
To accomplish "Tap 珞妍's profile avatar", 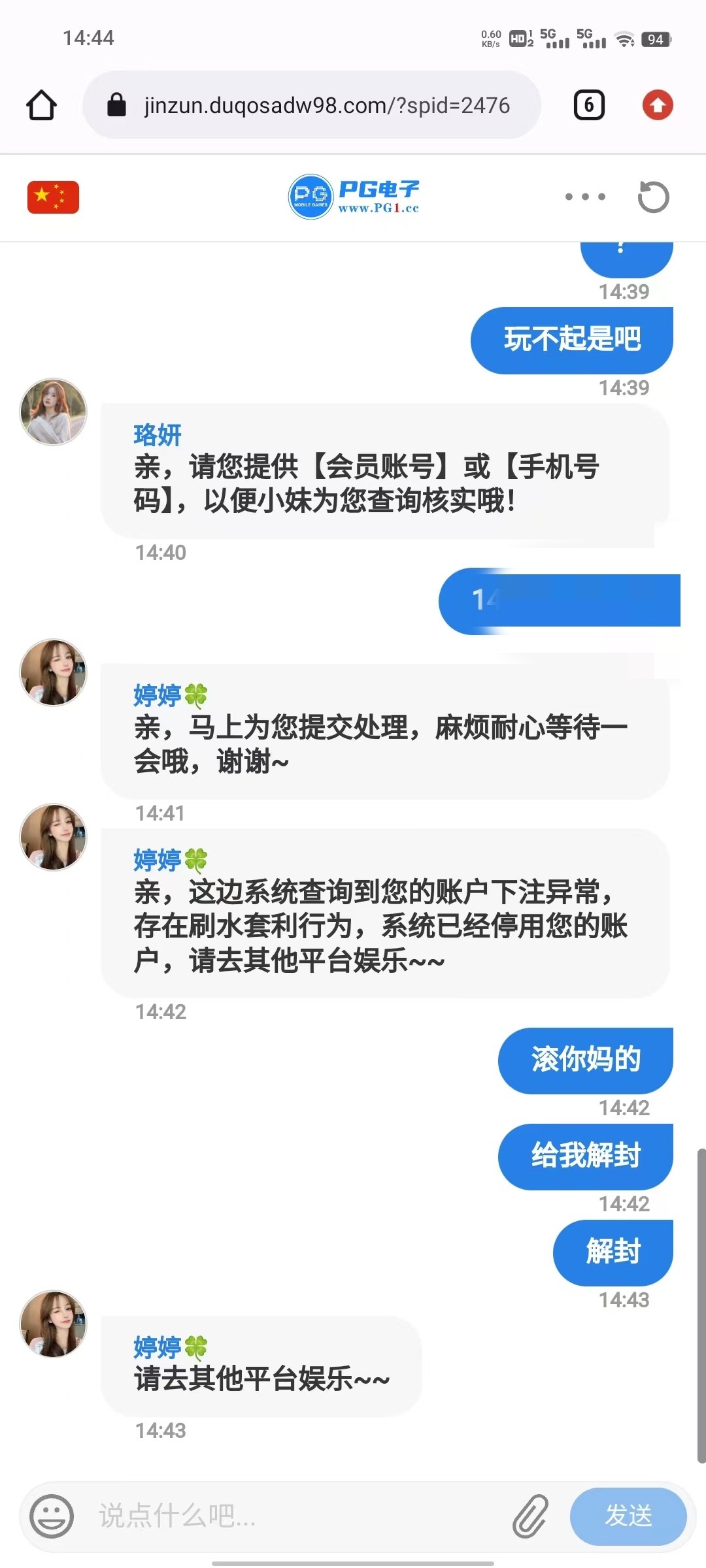I will tap(54, 412).
